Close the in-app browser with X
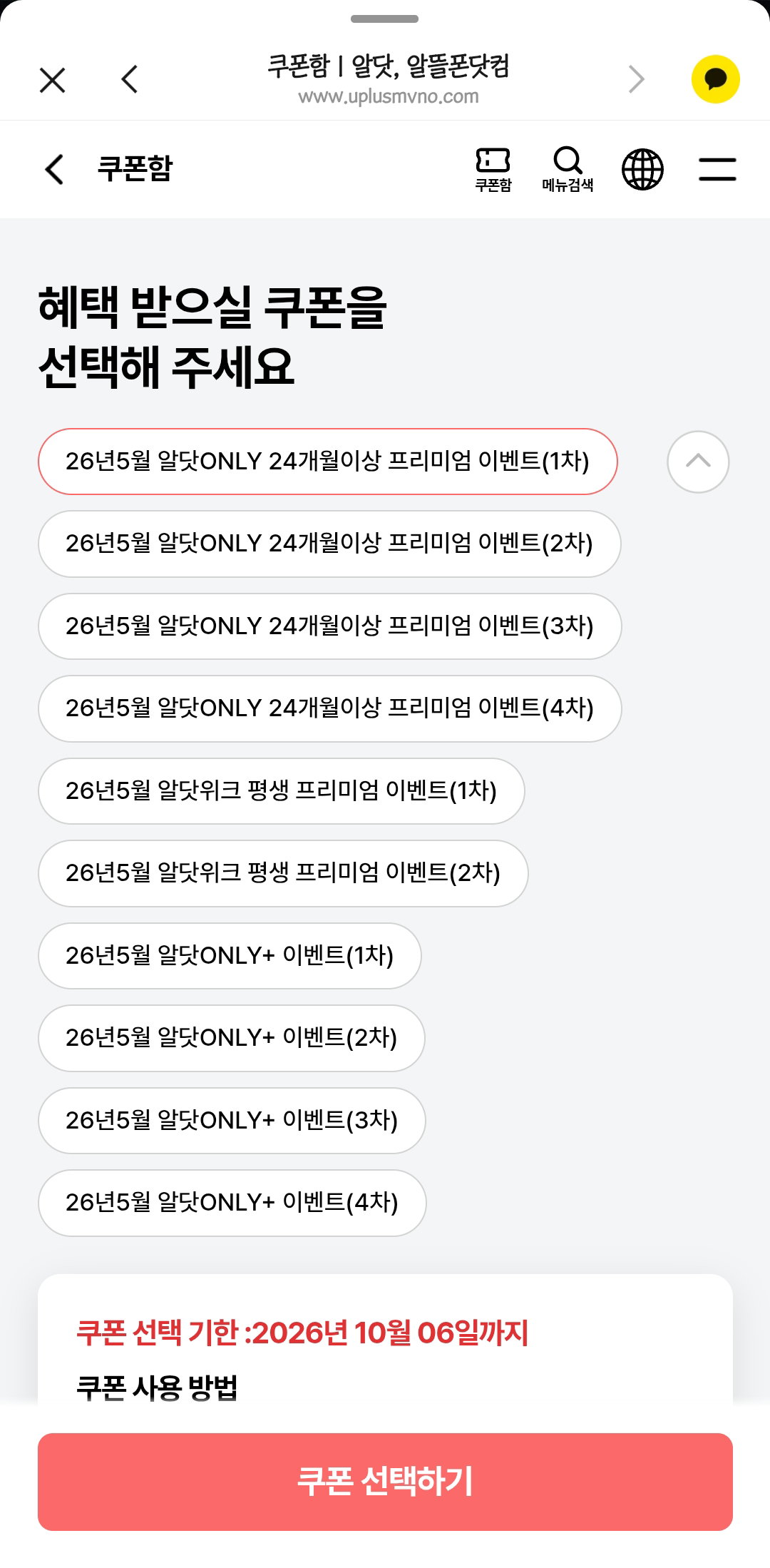The width and height of the screenshot is (770, 1568). (x=52, y=80)
